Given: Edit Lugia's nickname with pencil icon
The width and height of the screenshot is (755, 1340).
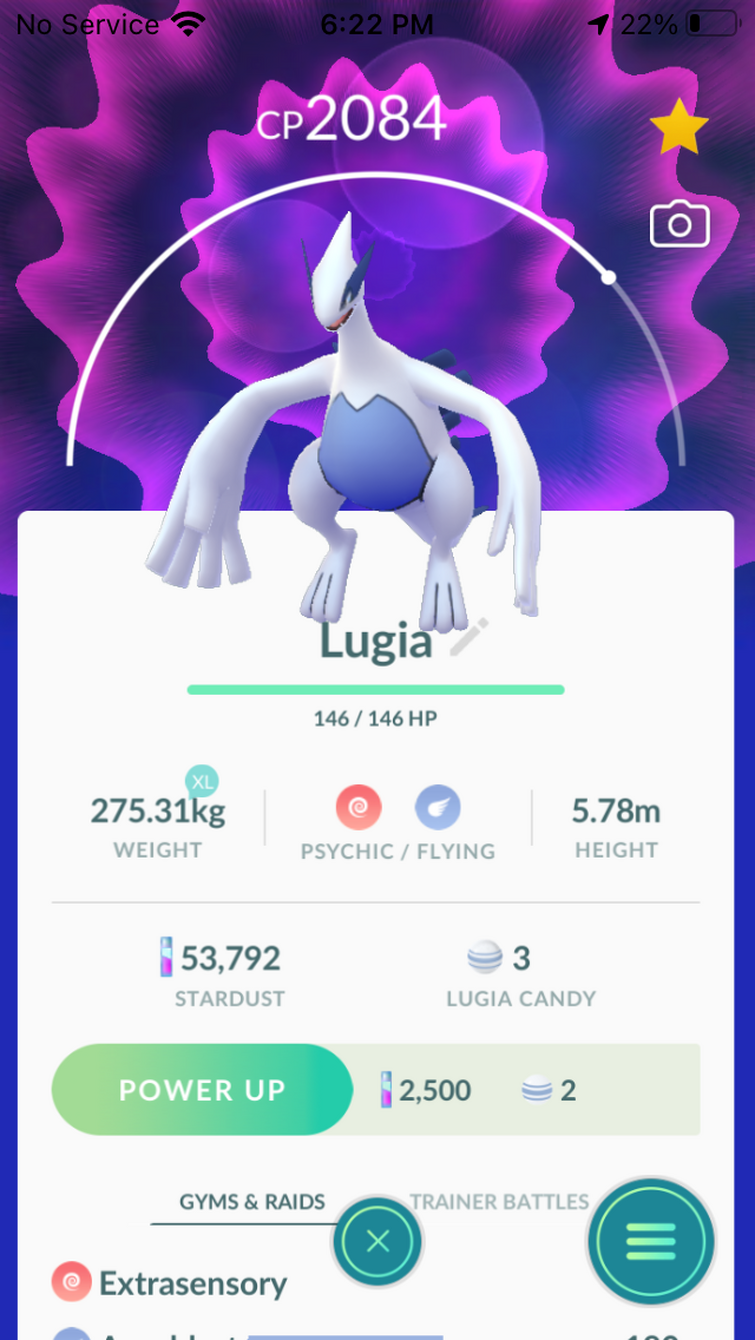Looking at the screenshot, I should click(468, 638).
